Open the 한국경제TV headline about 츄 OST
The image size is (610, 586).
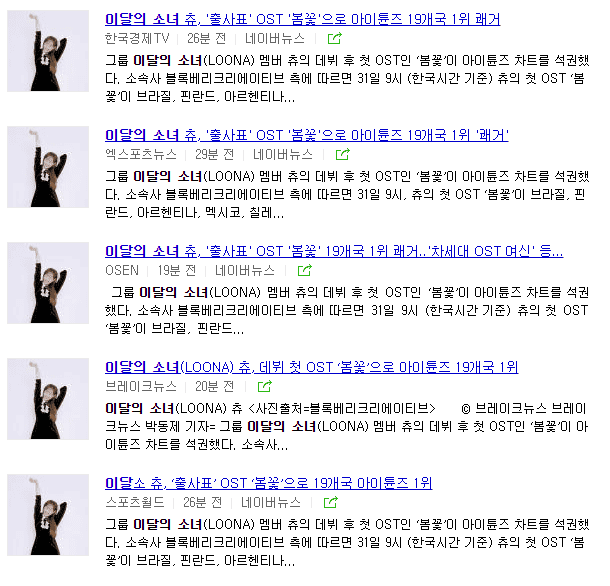tap(302, 20)
